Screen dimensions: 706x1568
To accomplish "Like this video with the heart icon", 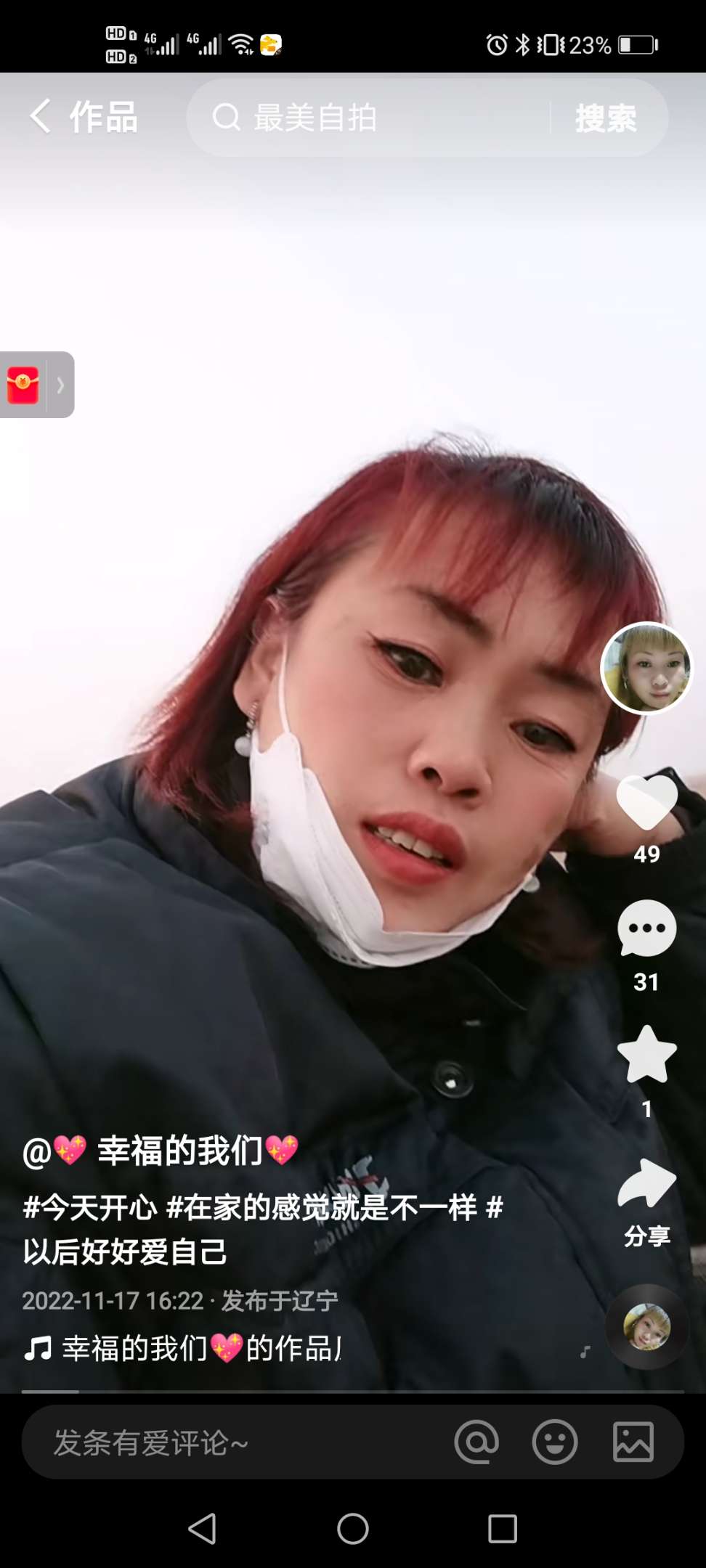I will tap(646, 802).
